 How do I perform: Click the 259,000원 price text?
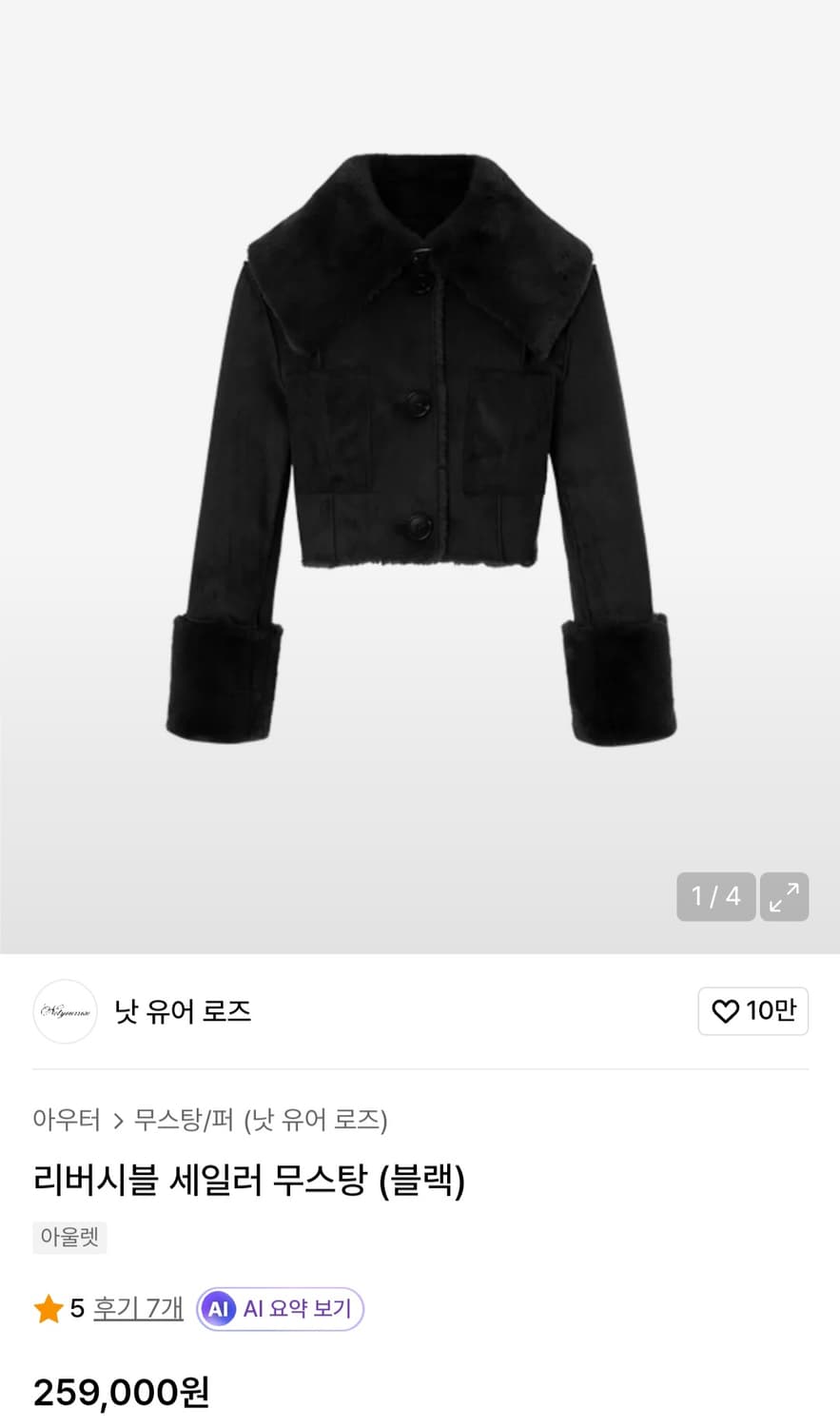[123, 1391]
